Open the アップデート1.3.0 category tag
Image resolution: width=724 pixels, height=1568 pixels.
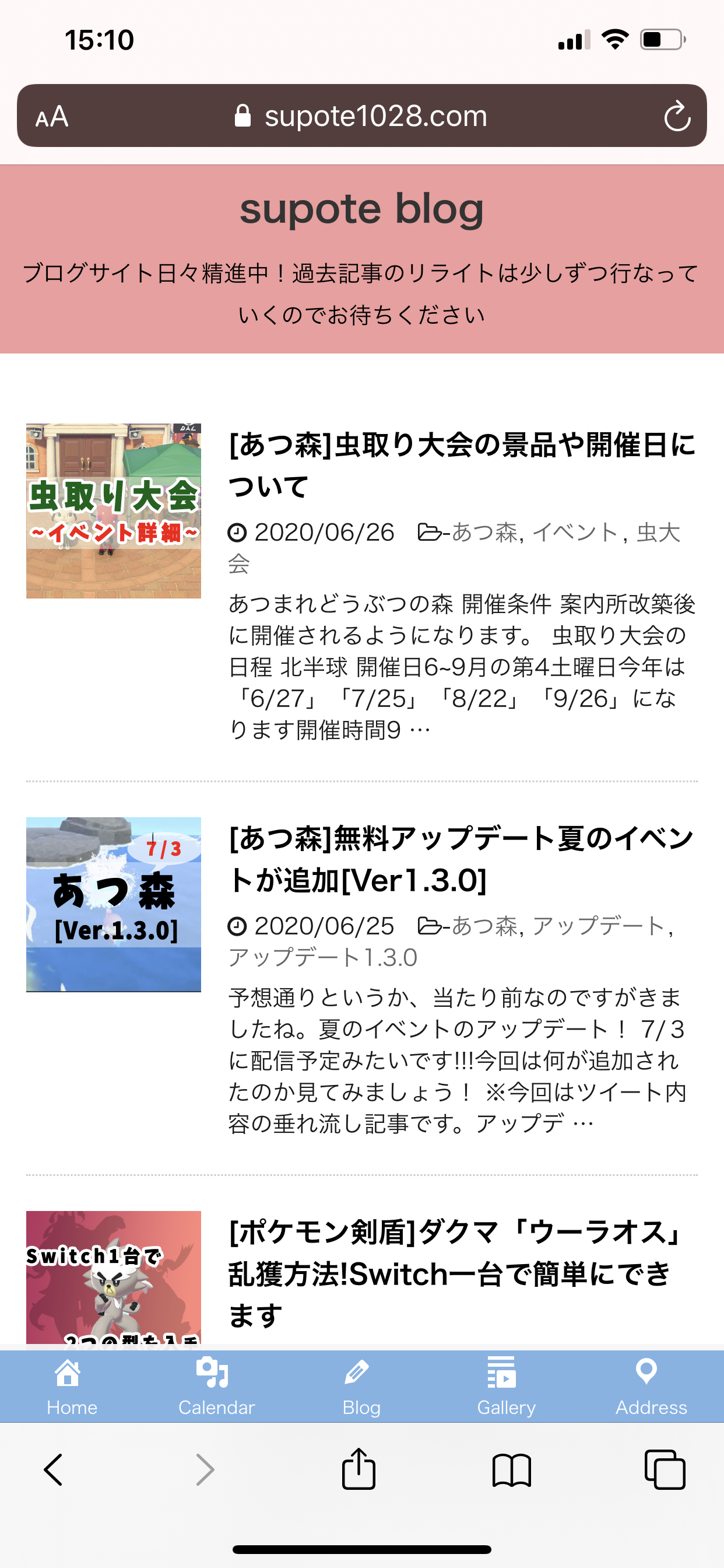click(x=323, y=957)
